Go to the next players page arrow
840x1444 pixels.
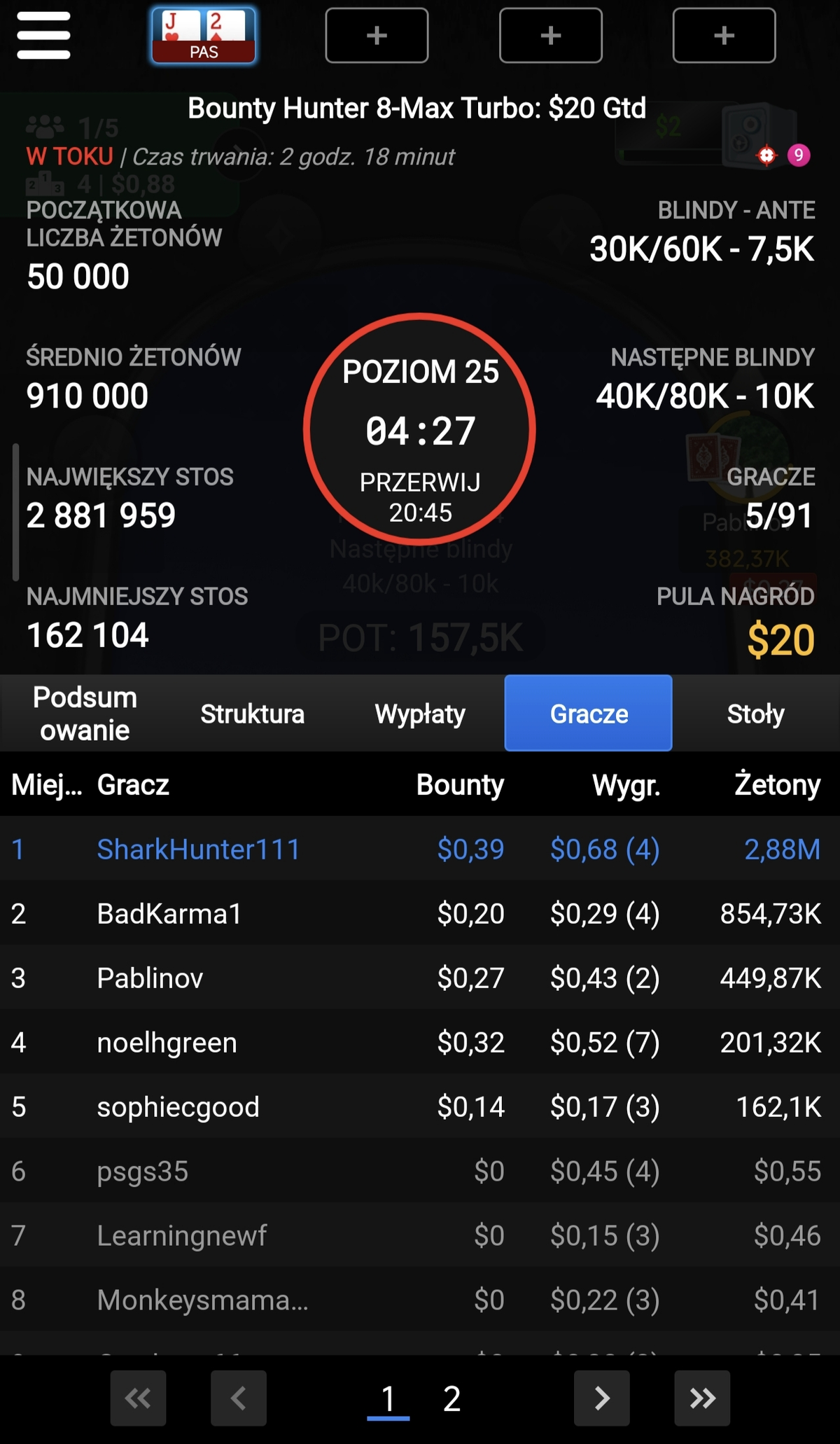point(602,1398)
